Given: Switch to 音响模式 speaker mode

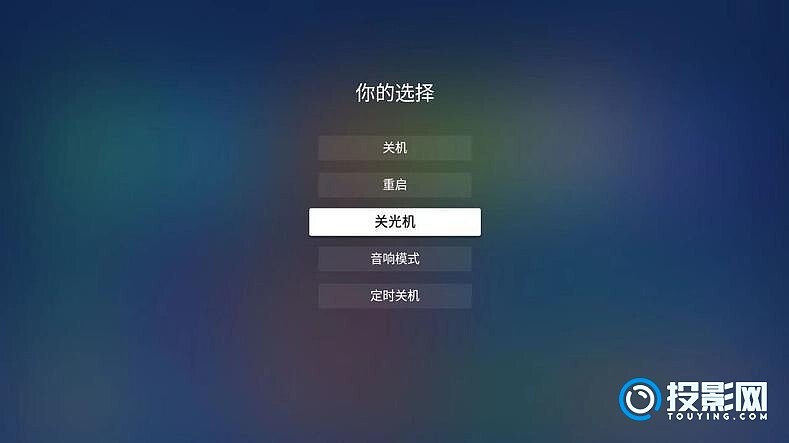Looking at the screenshot, I should pos(394,259).
